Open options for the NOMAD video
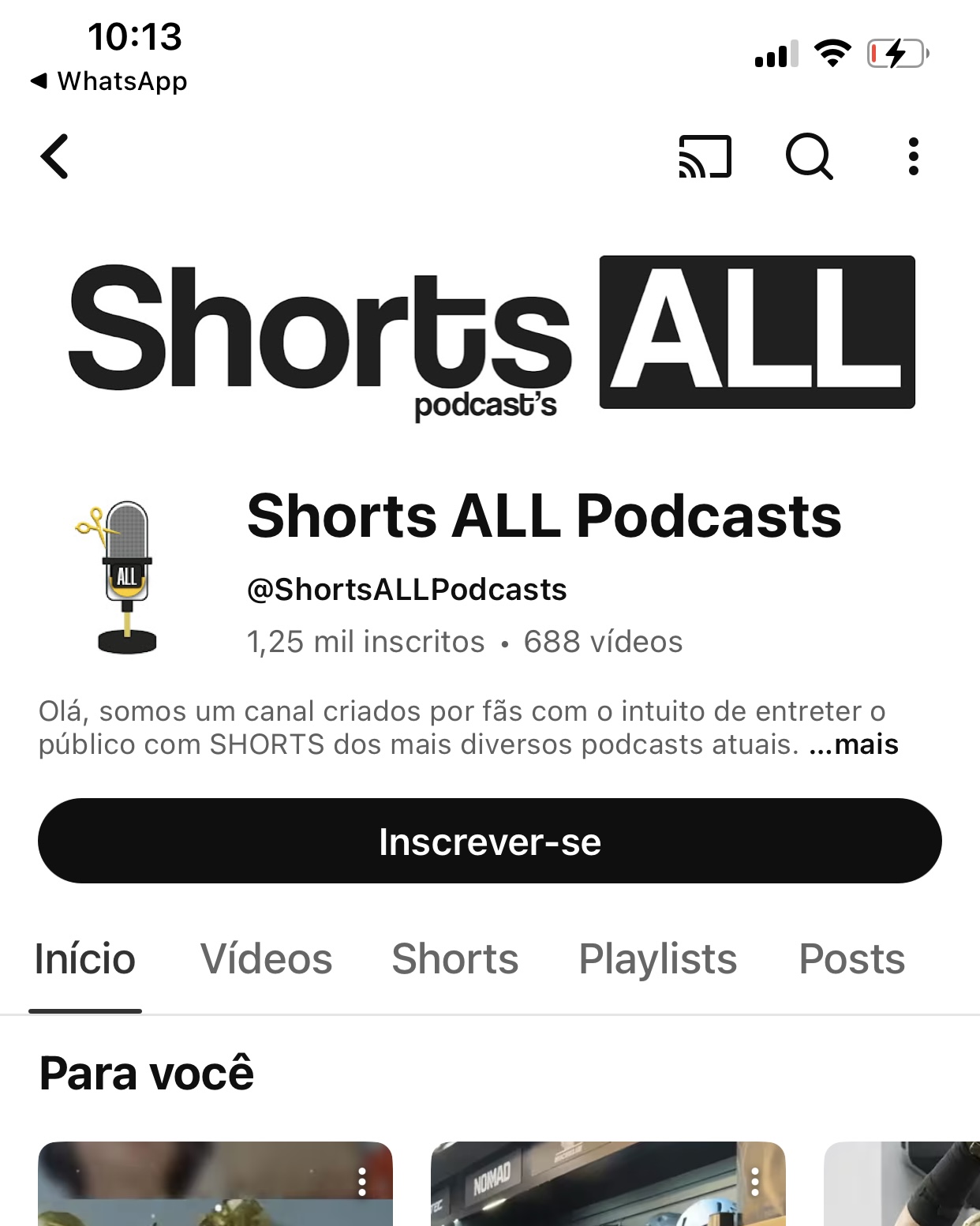 755,1182
